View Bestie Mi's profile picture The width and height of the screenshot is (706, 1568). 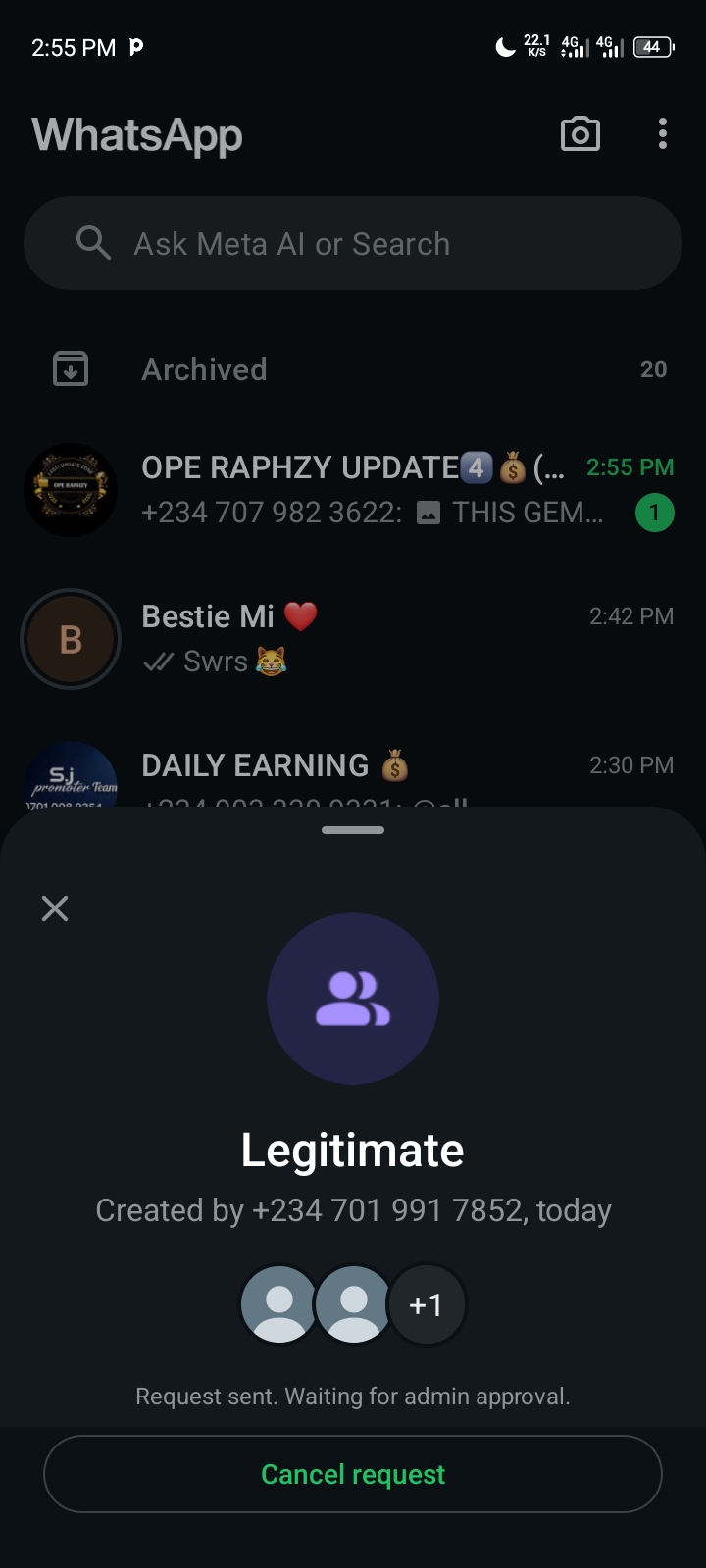[x=71, y=639]
